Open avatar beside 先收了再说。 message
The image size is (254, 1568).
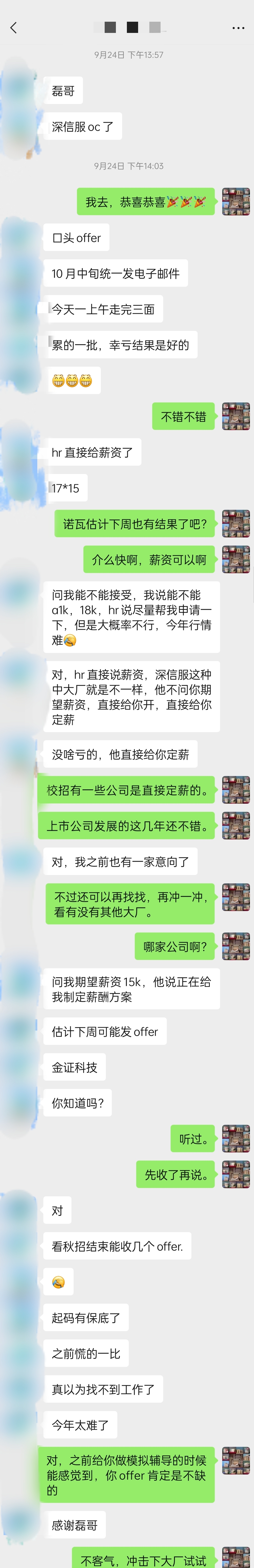[x=236, y=1174]
